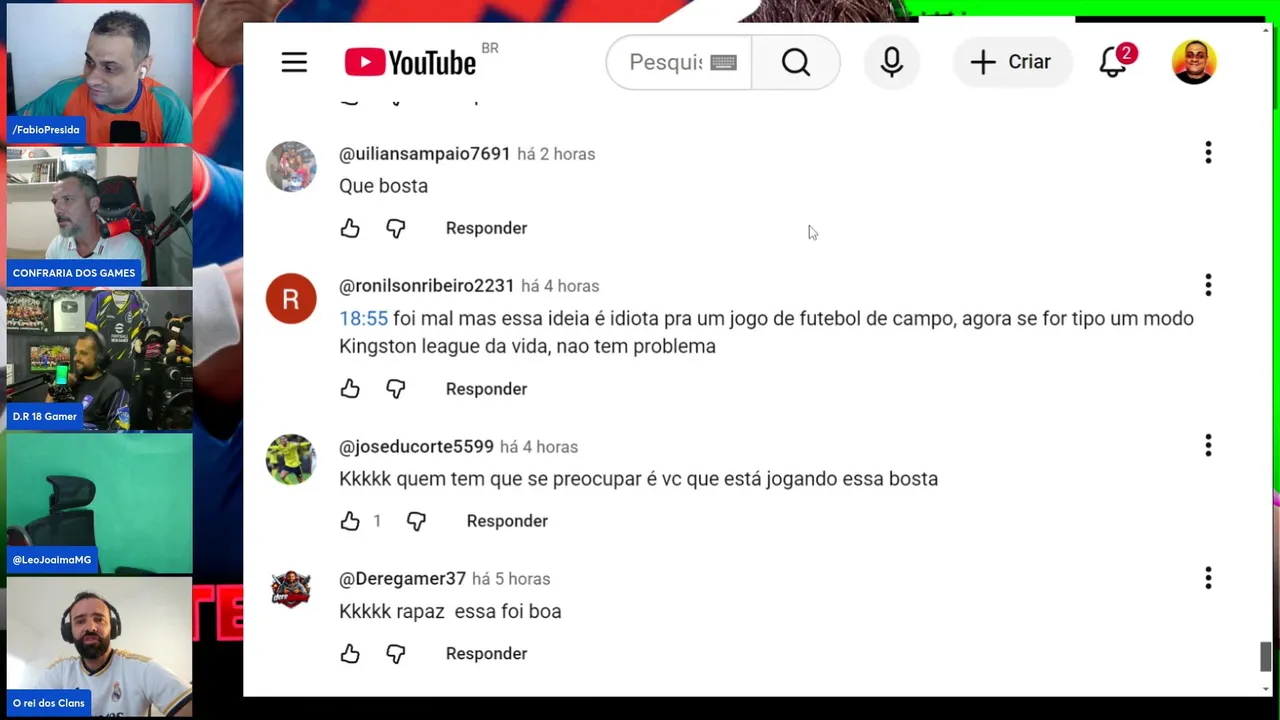Screen dimensions: 1280x720
Task: Open the Criar button
Action: point(1011,62)
